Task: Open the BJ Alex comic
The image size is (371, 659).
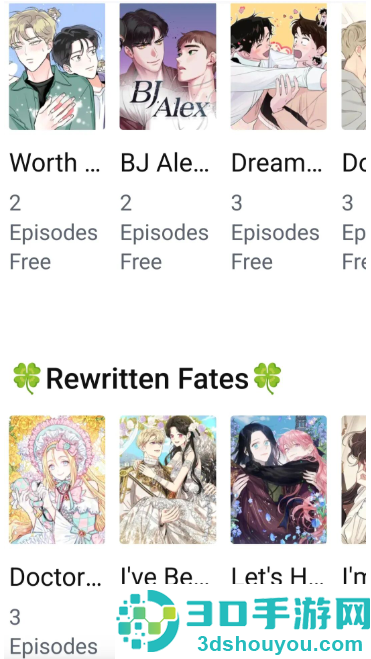Action: [168, 66]
